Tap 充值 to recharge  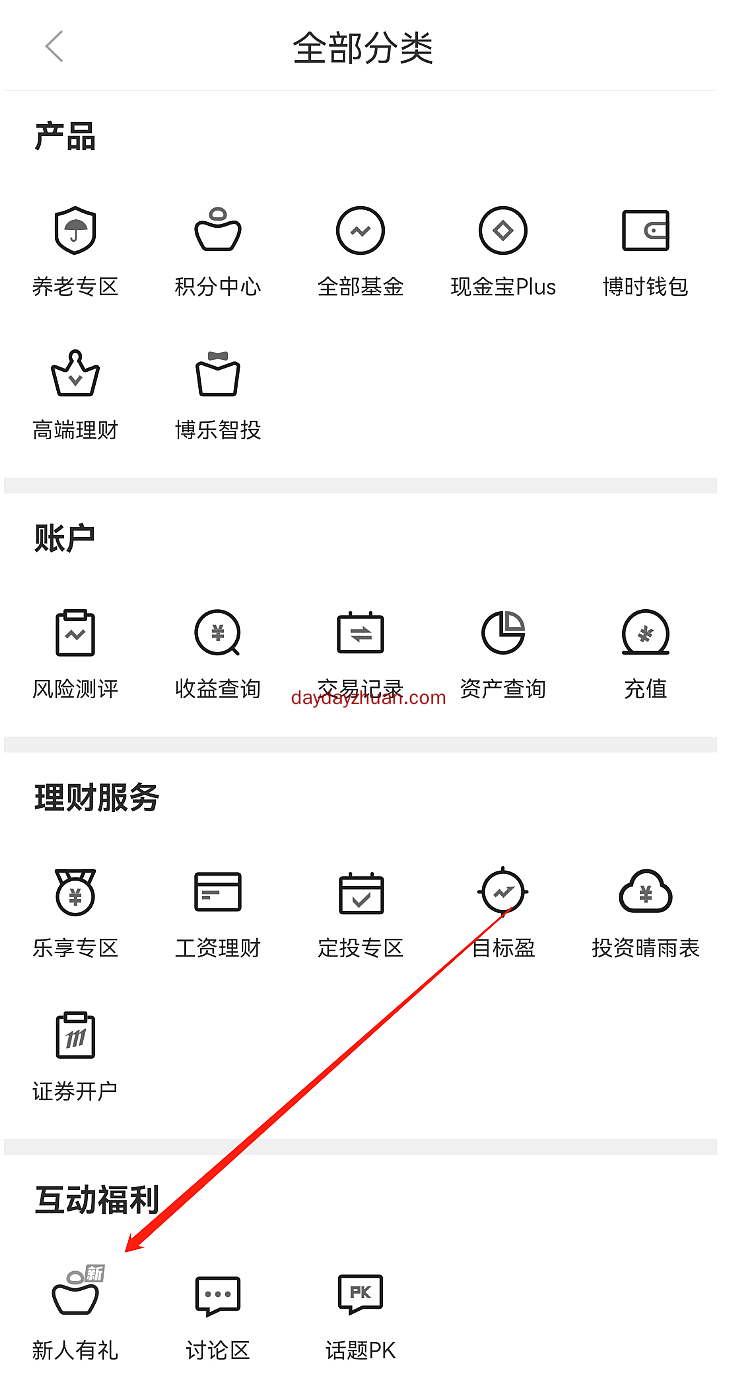coord(645,652)
